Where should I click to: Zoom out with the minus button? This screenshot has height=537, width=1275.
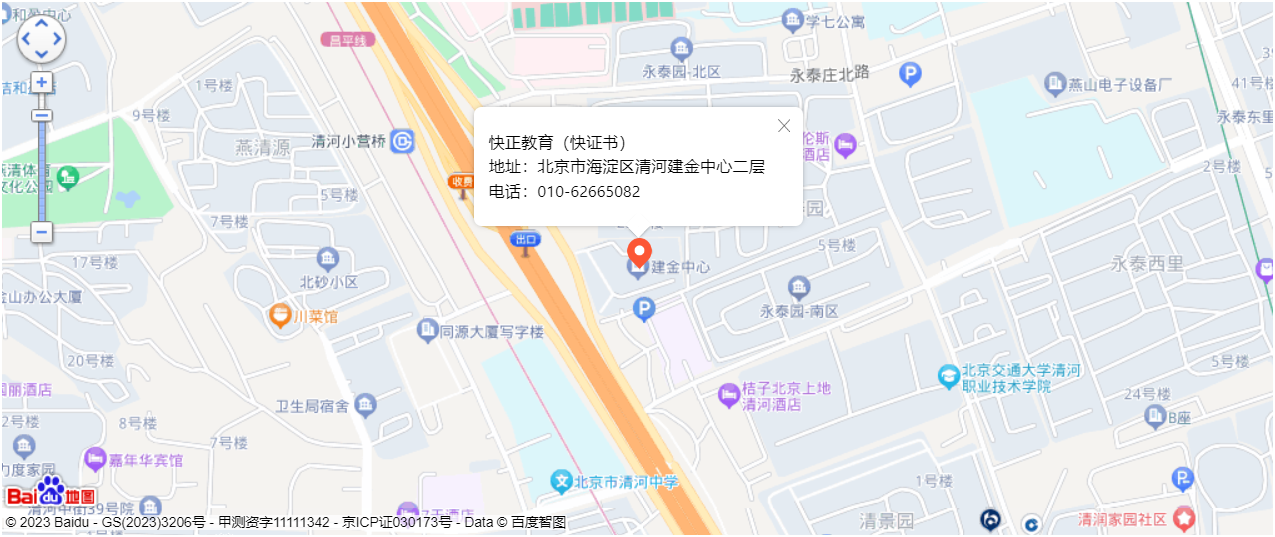pos(41,232)
